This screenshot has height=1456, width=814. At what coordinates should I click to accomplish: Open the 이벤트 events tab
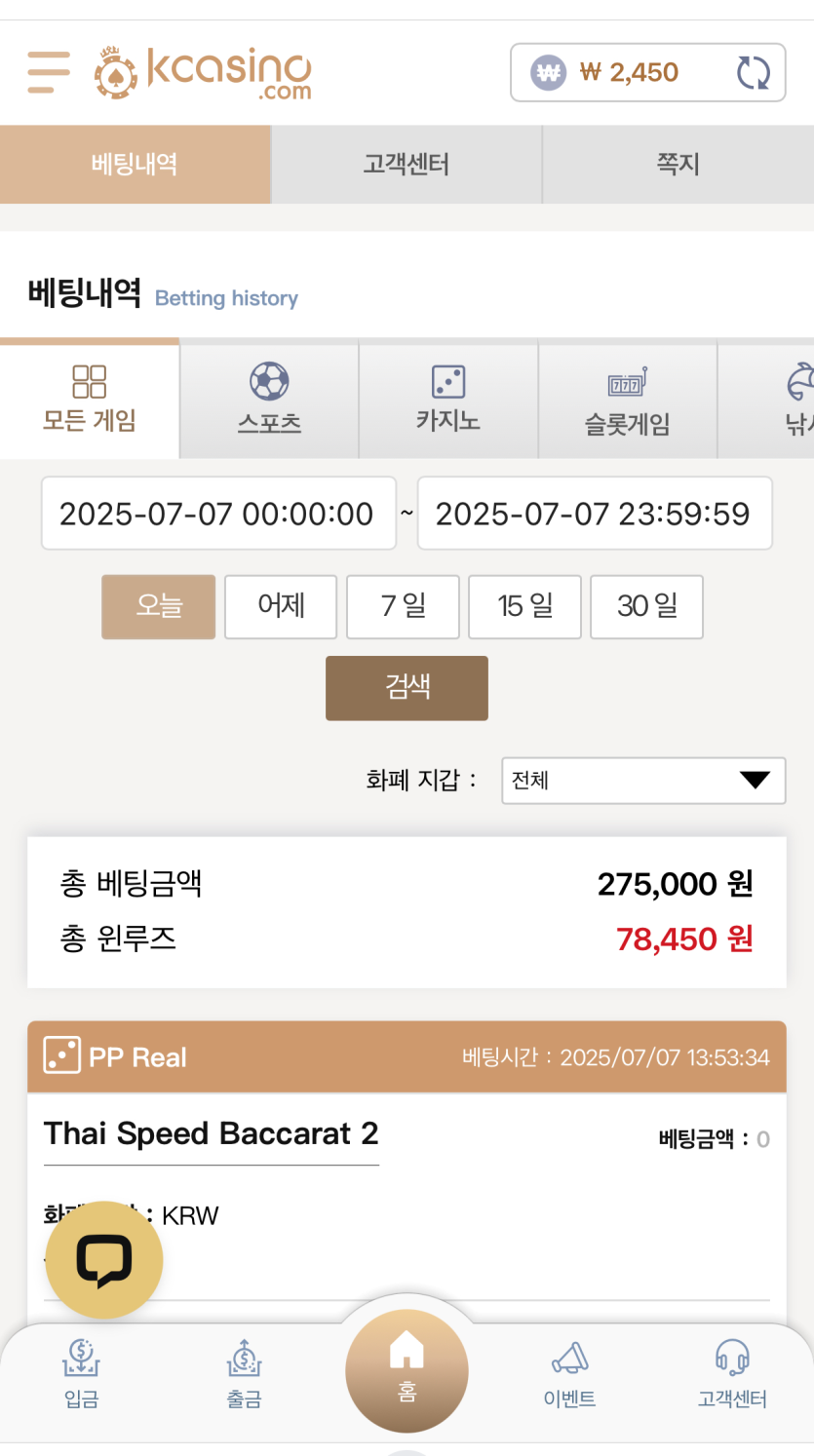pos(569,1374)
